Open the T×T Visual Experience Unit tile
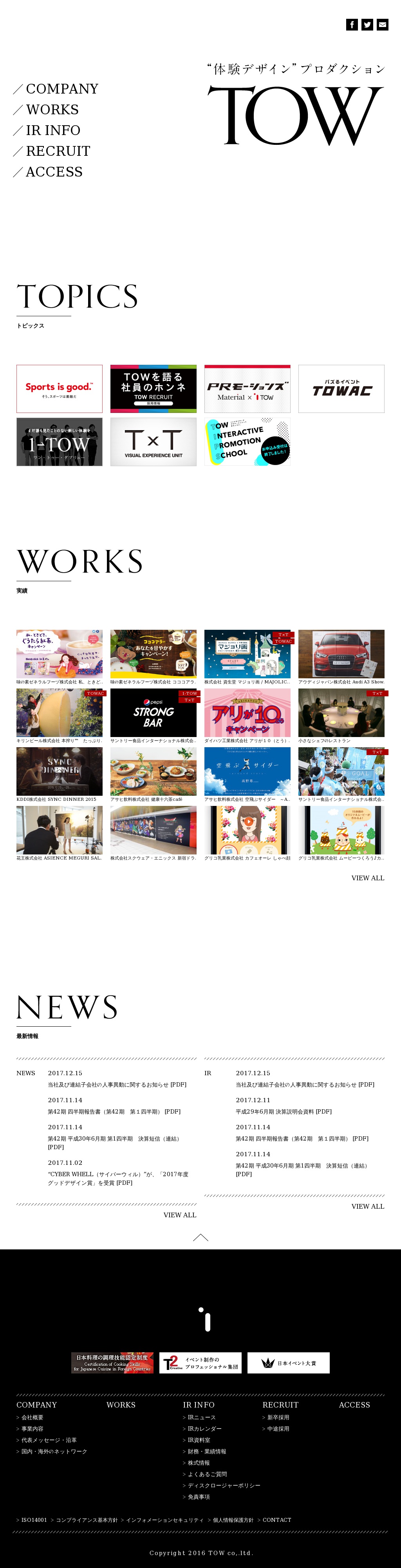Screen dimensions: 401x1568 tap(153, 441)
